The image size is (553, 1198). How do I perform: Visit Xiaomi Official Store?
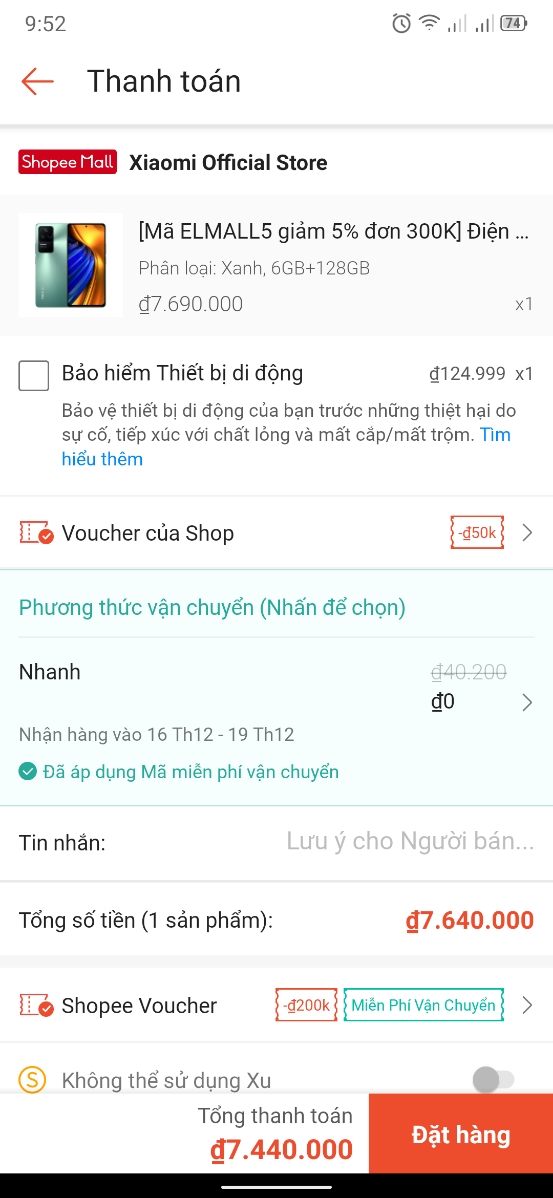[x=228, y=162]
